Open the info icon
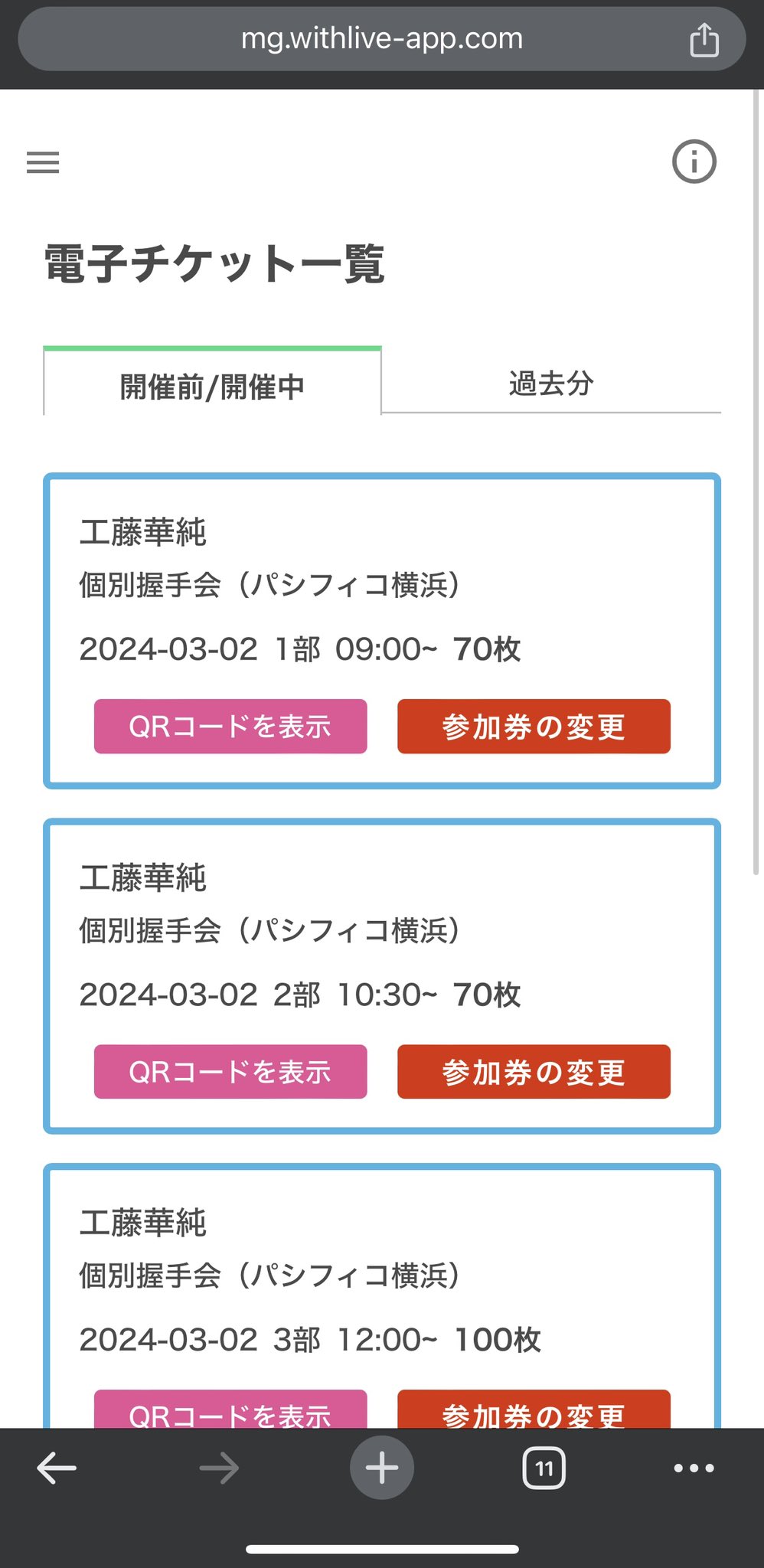This screenshot has height=1568, width=764. (x=694, y=162)
